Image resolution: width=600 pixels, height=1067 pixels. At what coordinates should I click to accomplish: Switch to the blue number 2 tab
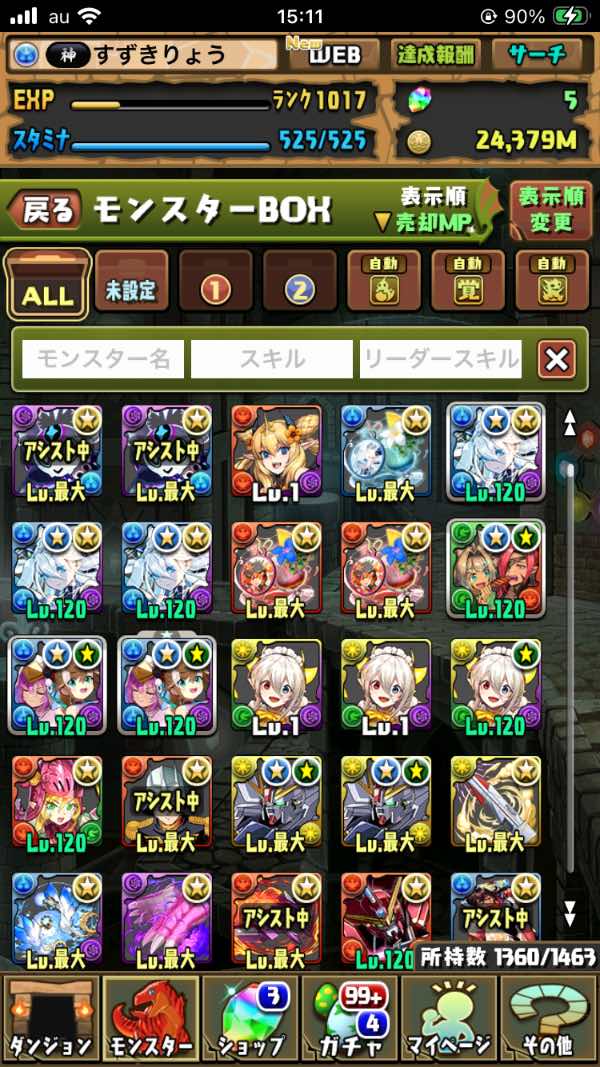coord(299,288)
